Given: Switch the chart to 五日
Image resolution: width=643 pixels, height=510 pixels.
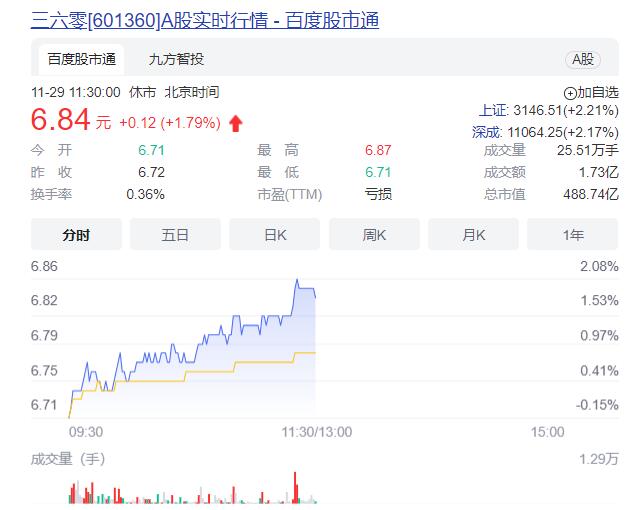Looking at the screenshot, I should click(x=175, y=235).
